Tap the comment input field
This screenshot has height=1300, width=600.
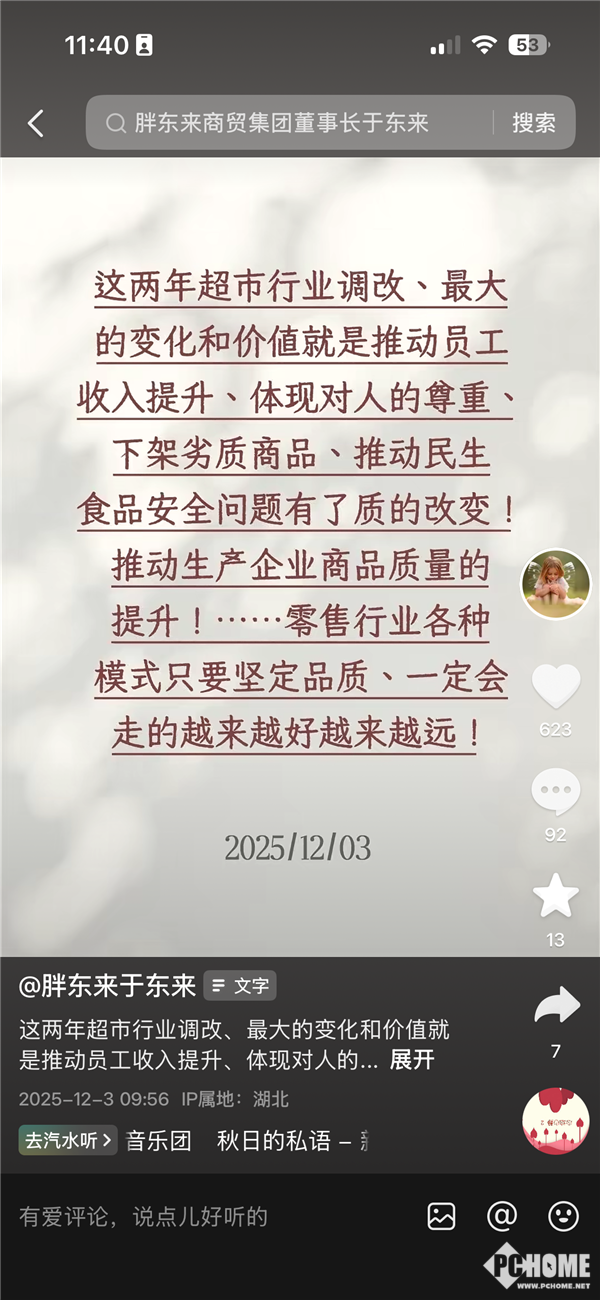click(x=200, y=1217)
